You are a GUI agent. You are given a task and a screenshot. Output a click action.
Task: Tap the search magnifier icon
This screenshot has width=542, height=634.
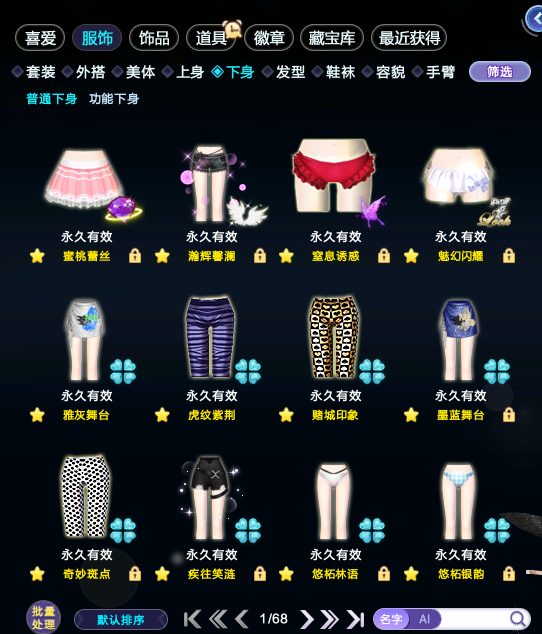517,619
